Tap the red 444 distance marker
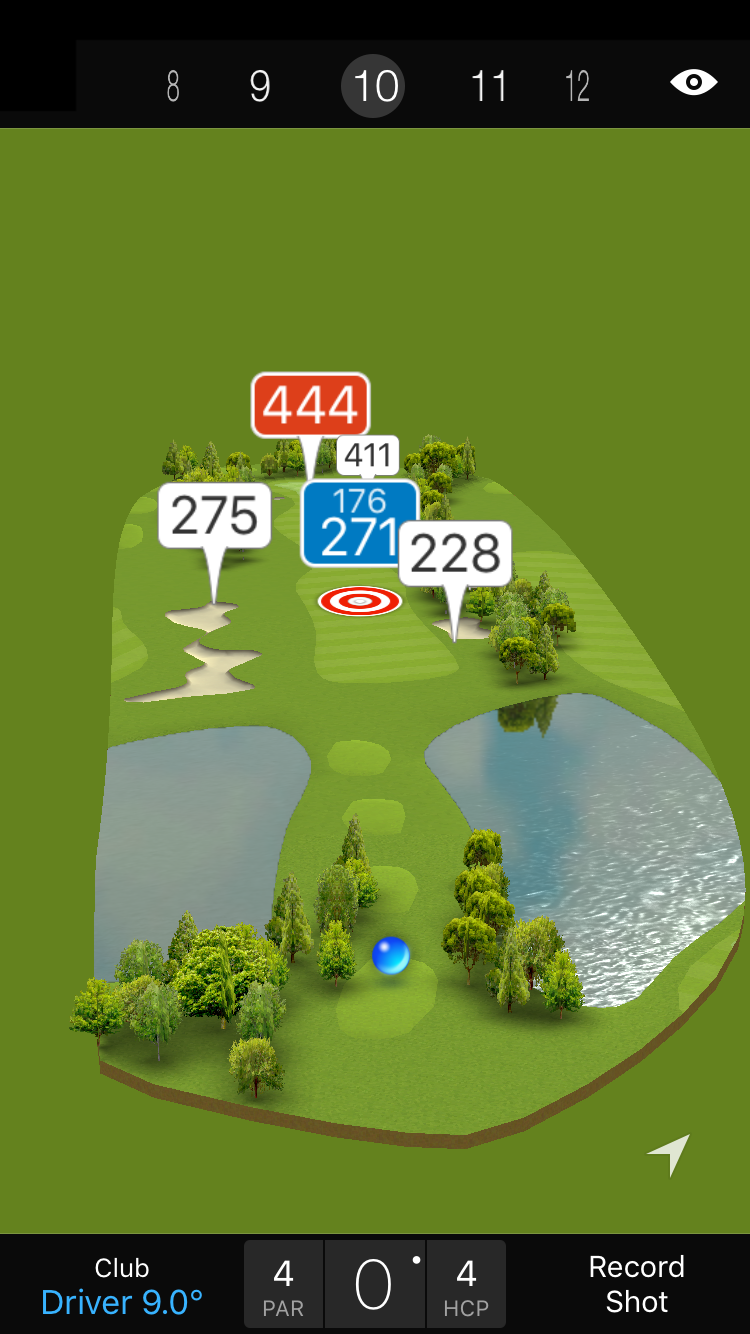The image size is (750, 1334). coord(311,405)
